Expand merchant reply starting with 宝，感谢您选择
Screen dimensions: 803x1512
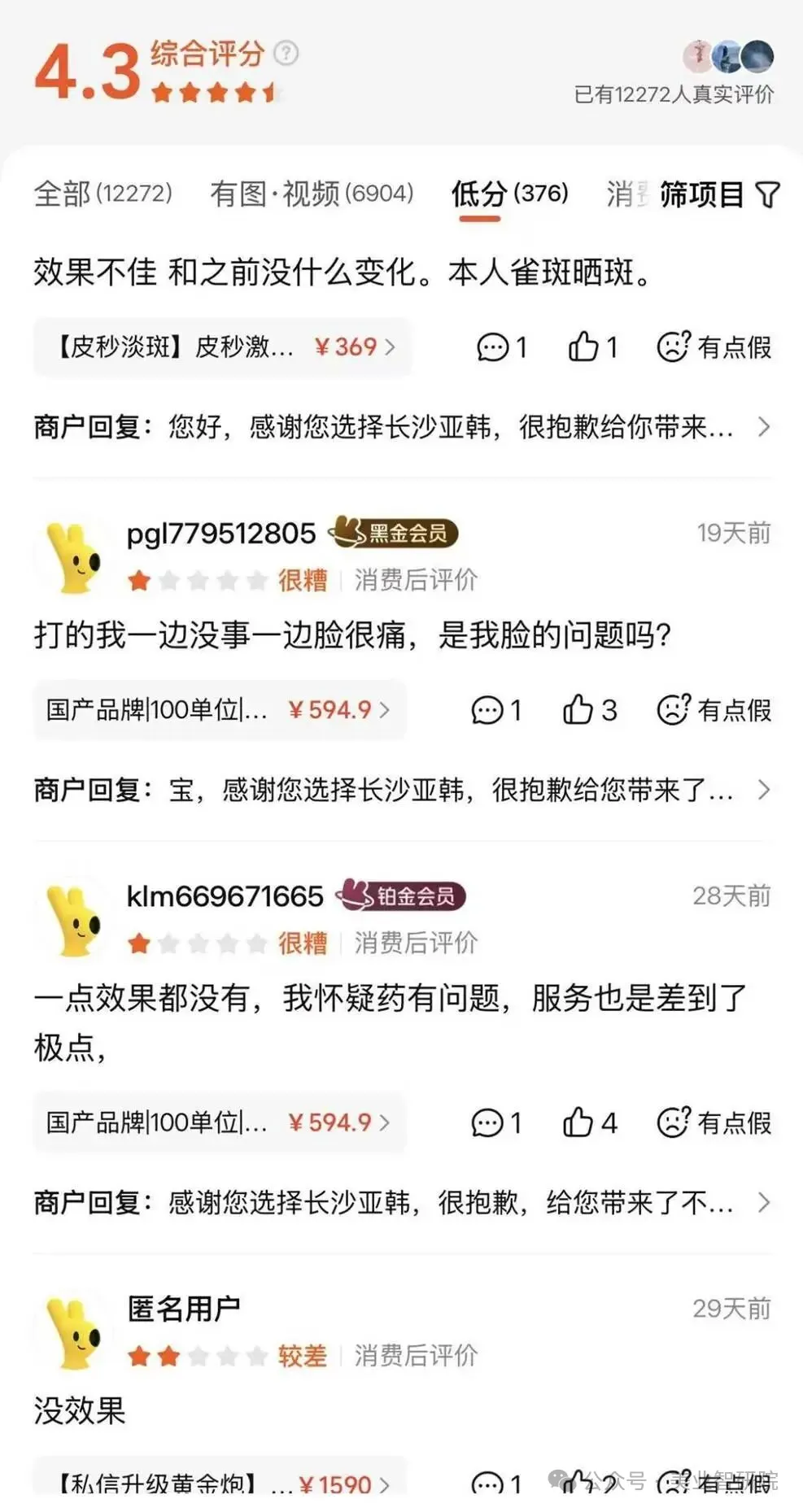(x=763, y=789)
